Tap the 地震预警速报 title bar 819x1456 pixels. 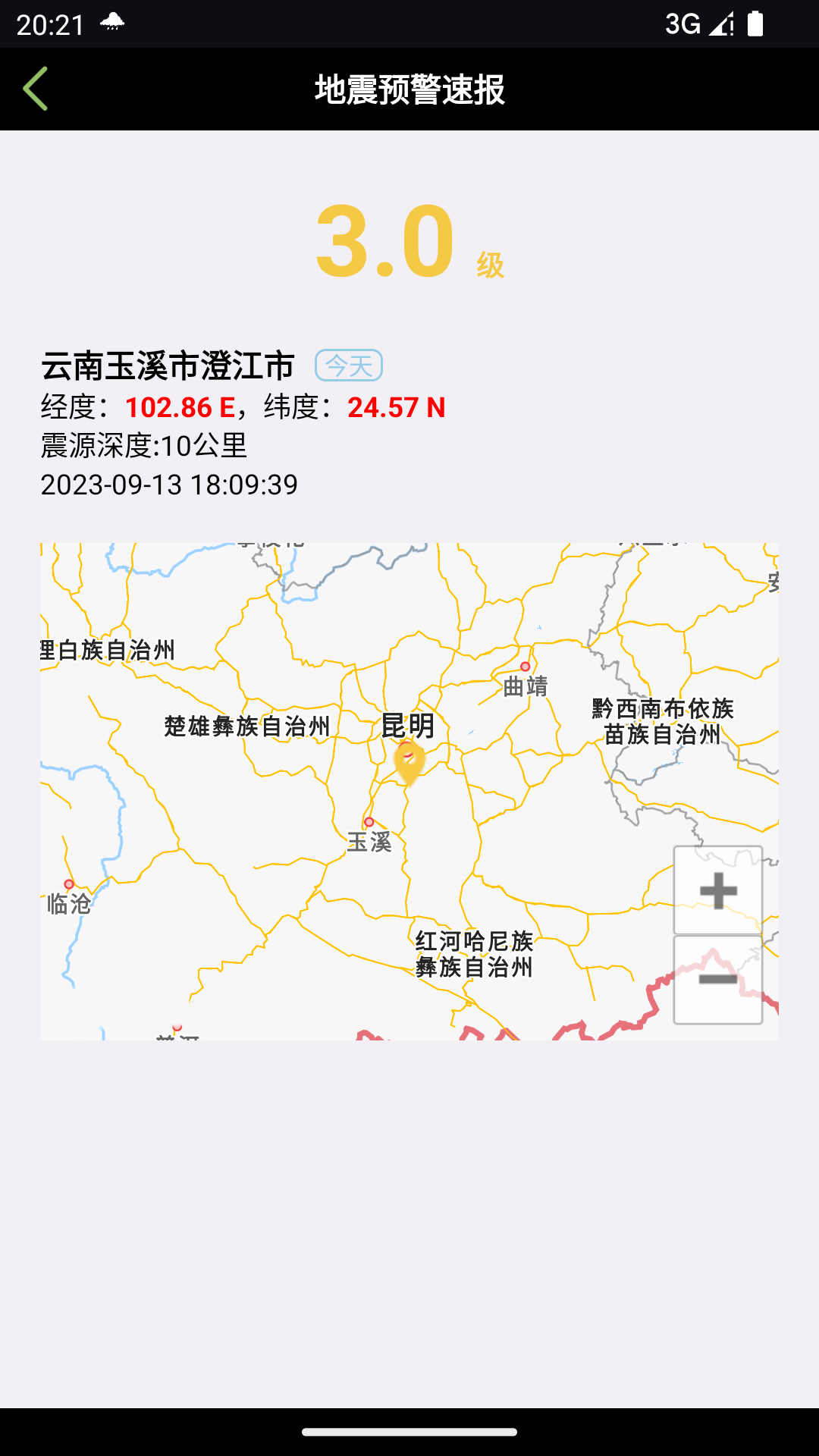click(409, 89)
